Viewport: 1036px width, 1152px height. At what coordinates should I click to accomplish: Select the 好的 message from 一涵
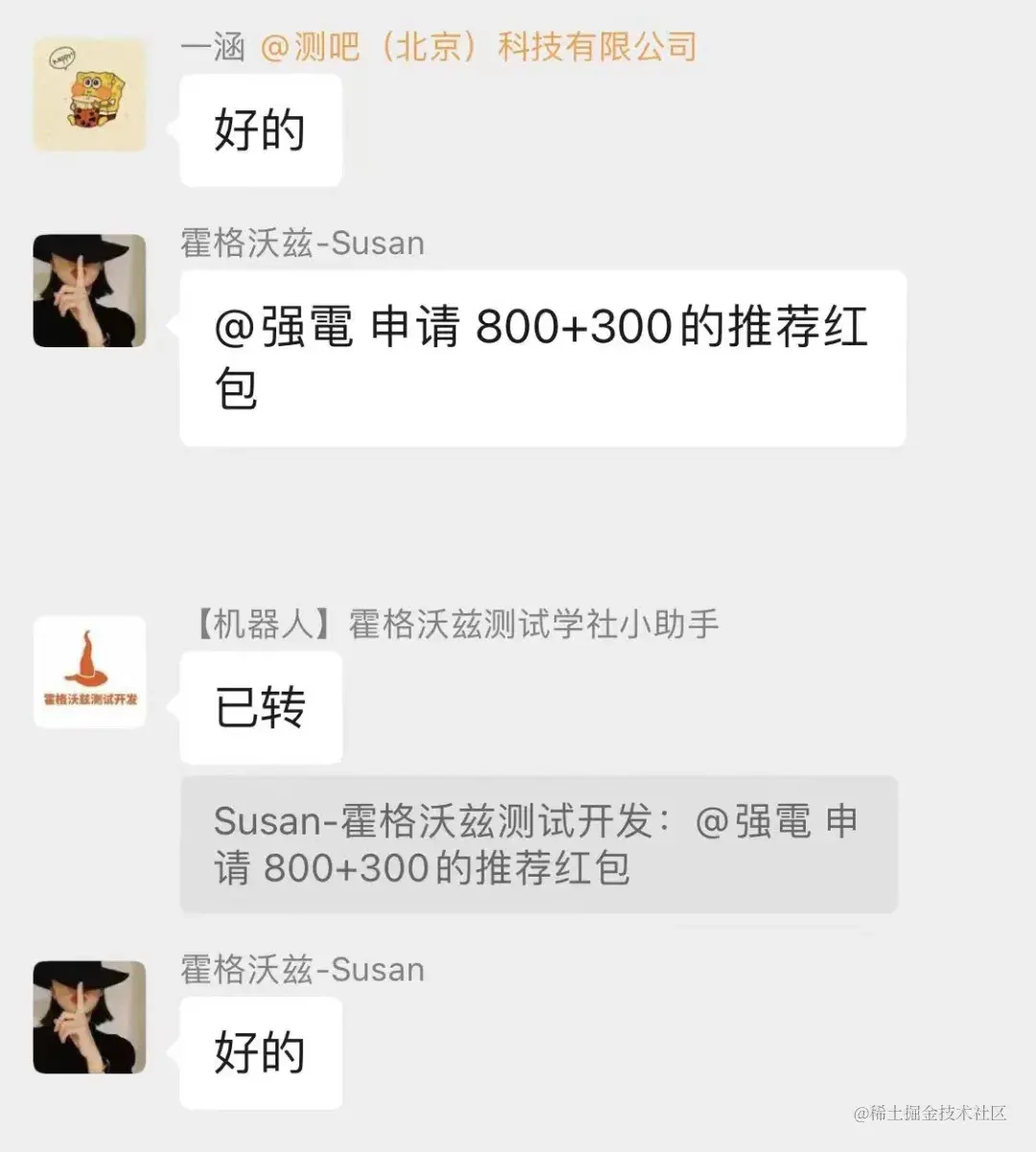click(259, 131)
